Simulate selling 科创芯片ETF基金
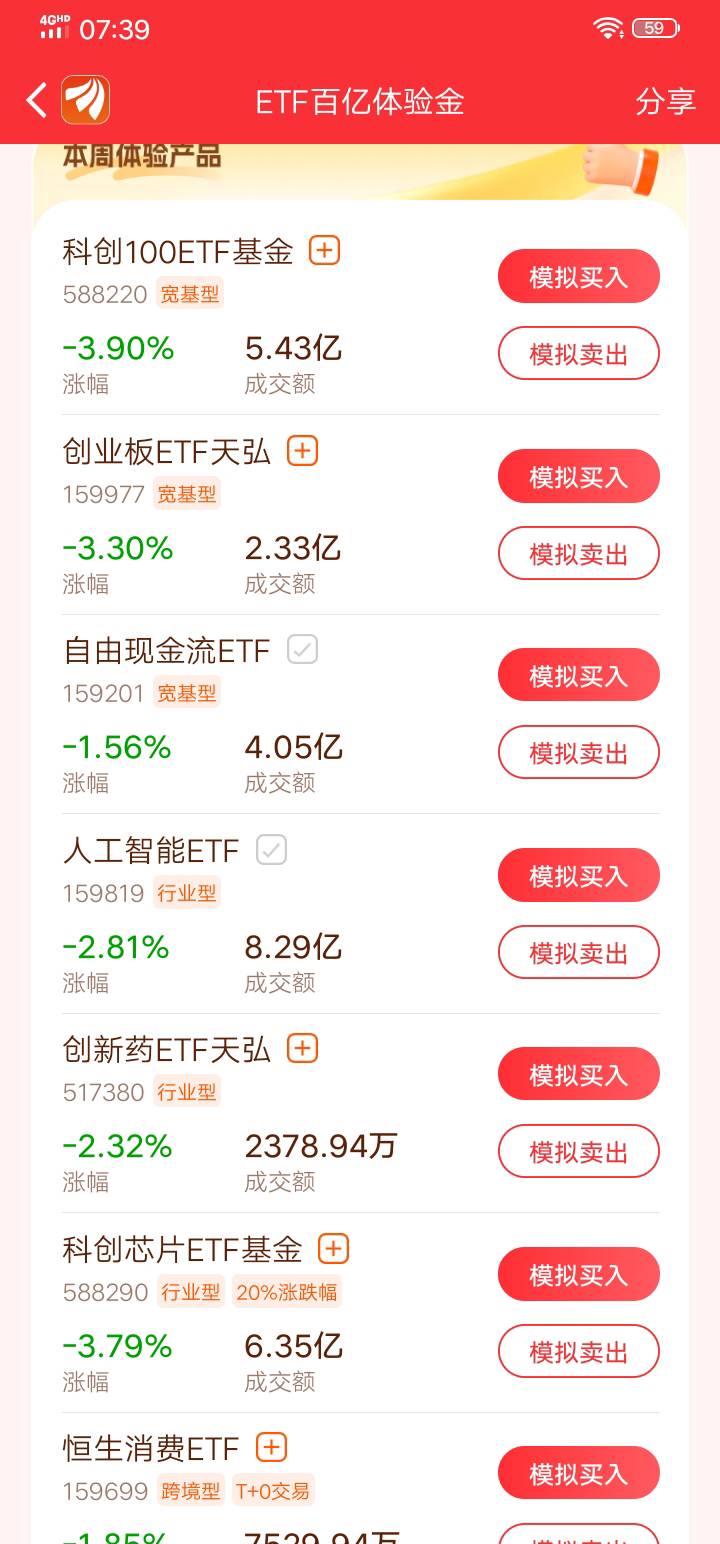This screenshot has width=720, height=1544. pyautogui.click(x=578, y=1351)
